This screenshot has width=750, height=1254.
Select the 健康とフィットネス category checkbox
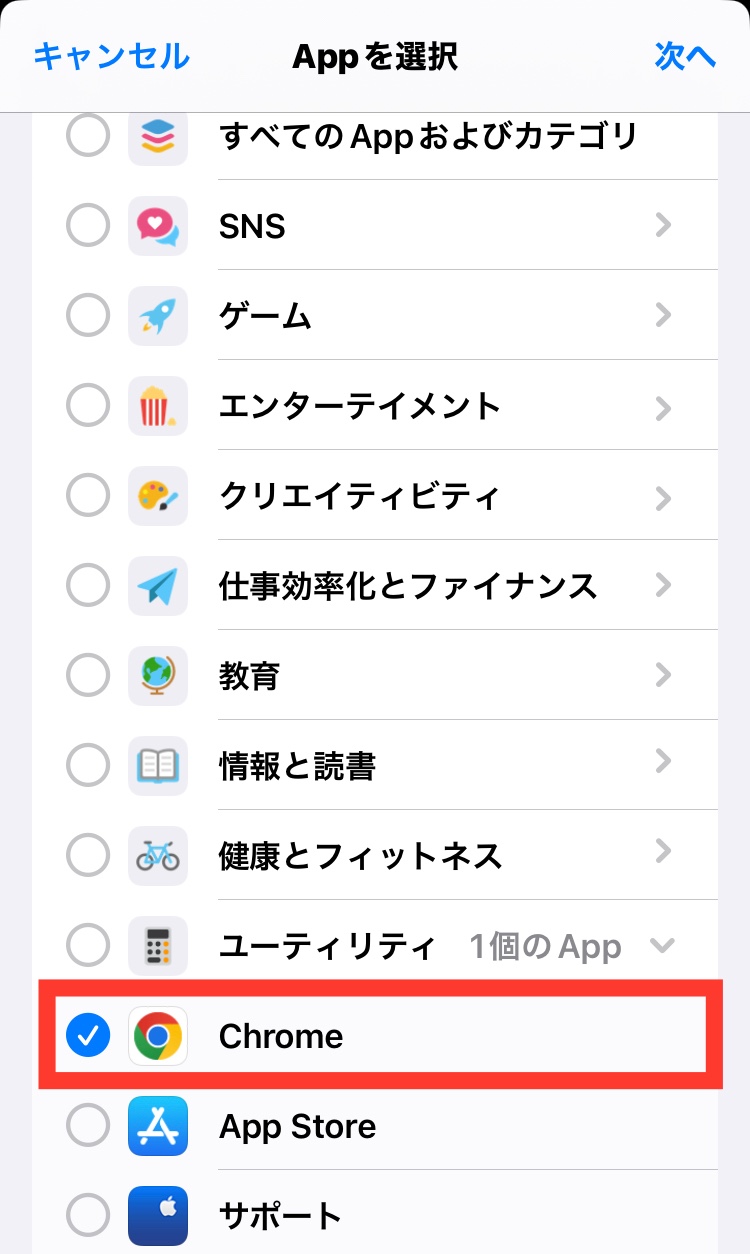coord(88,857)
